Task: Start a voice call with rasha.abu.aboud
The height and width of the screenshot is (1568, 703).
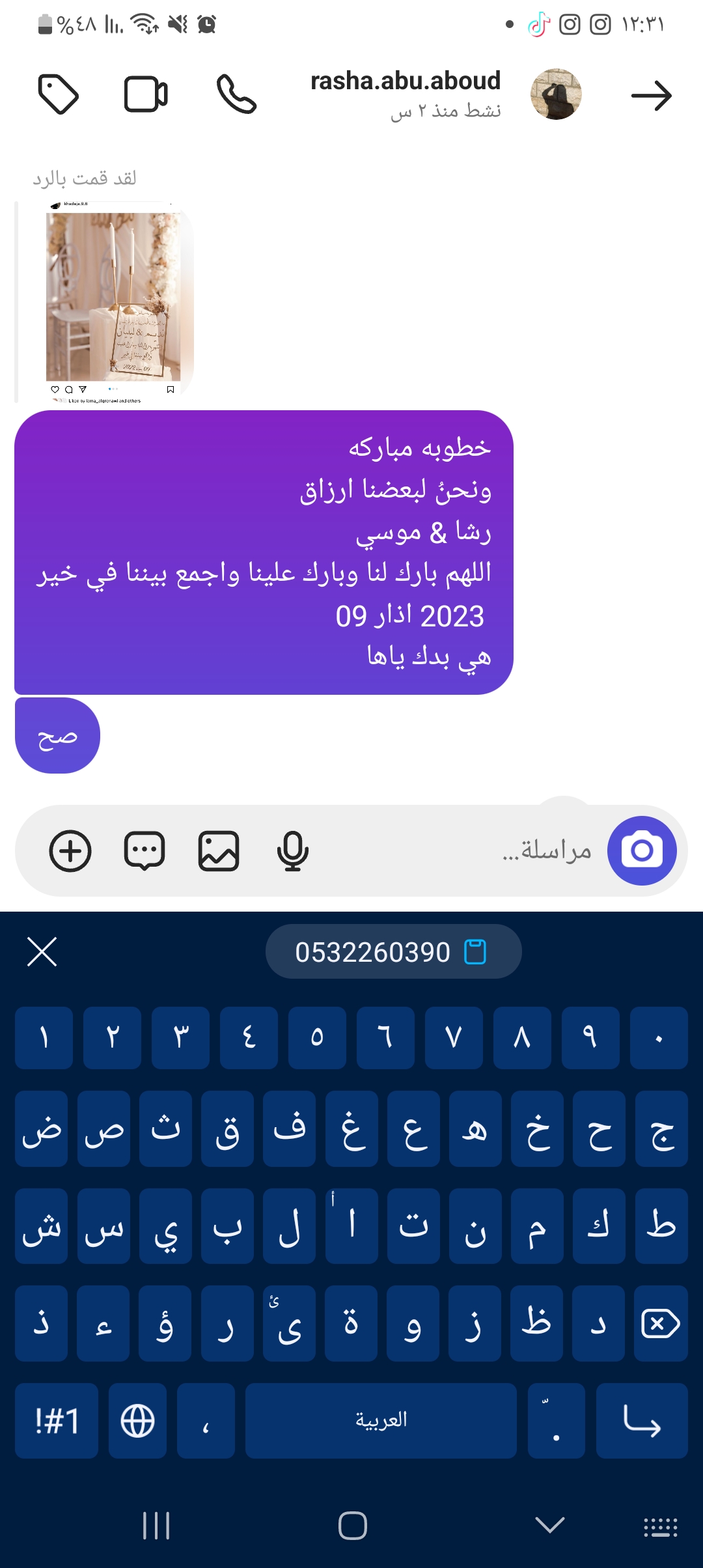Action: tap(236, 94)
